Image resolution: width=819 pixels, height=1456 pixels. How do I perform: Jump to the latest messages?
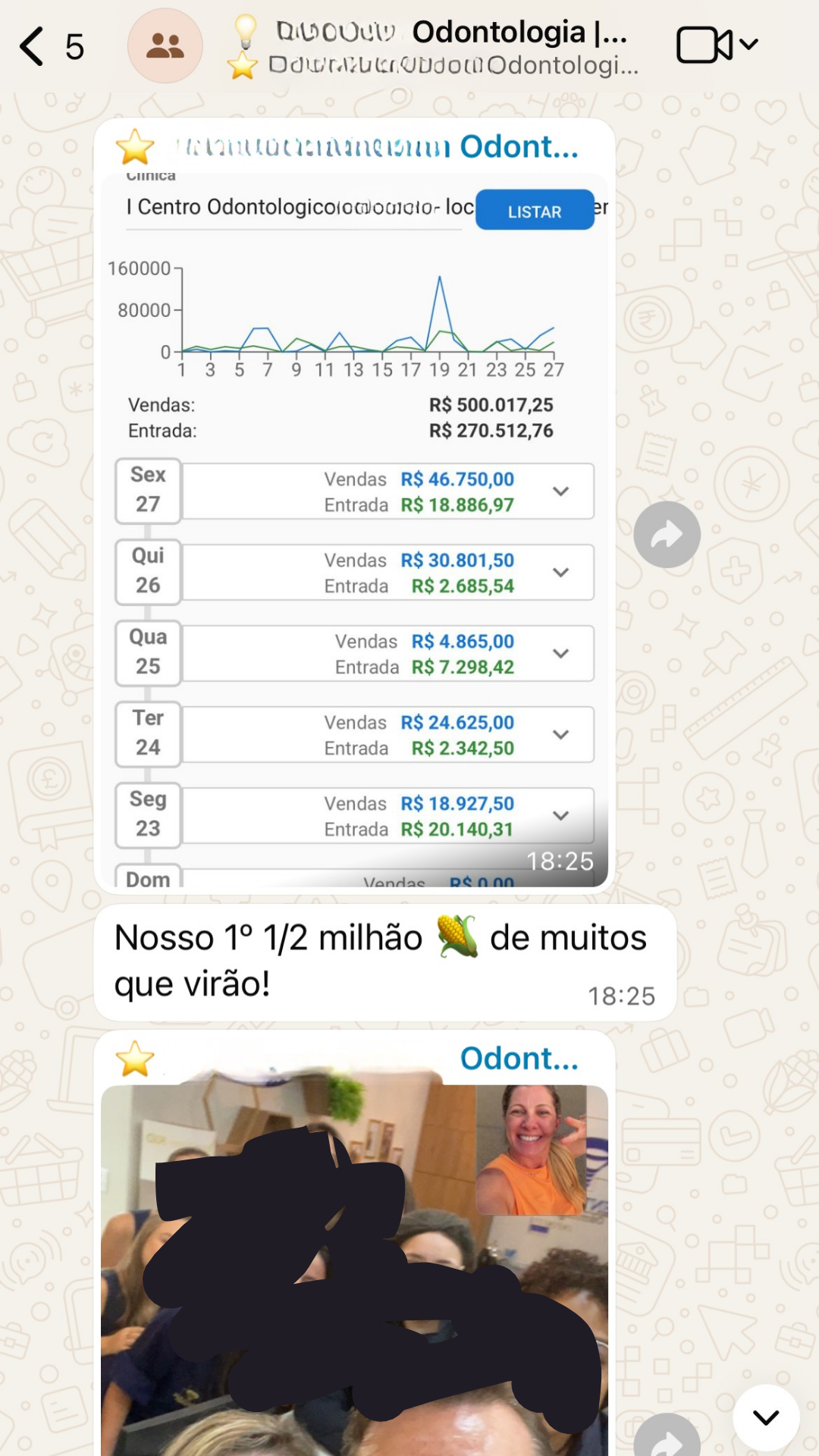[766, 1417]
